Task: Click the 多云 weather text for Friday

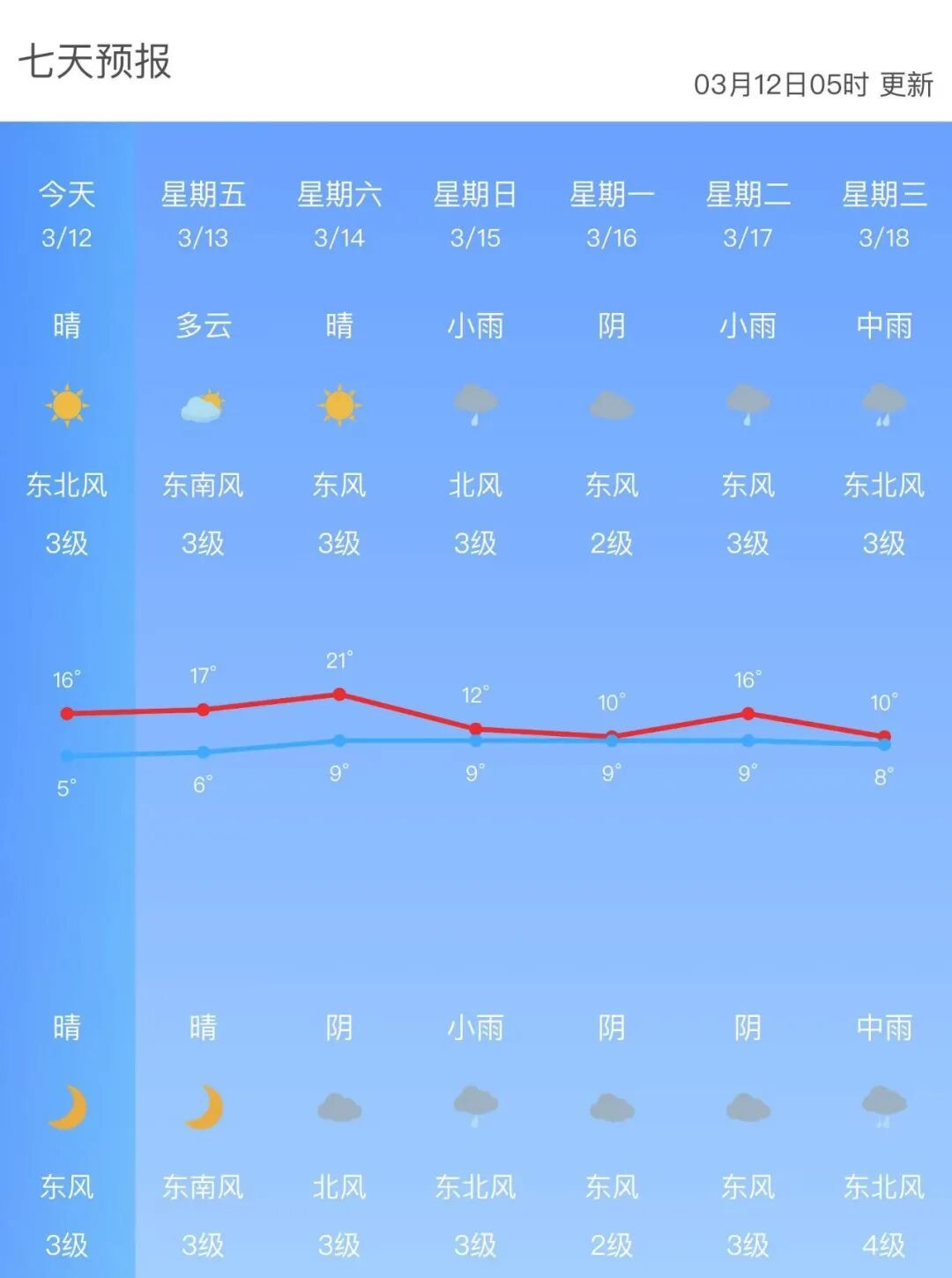Action: (205, 326)
